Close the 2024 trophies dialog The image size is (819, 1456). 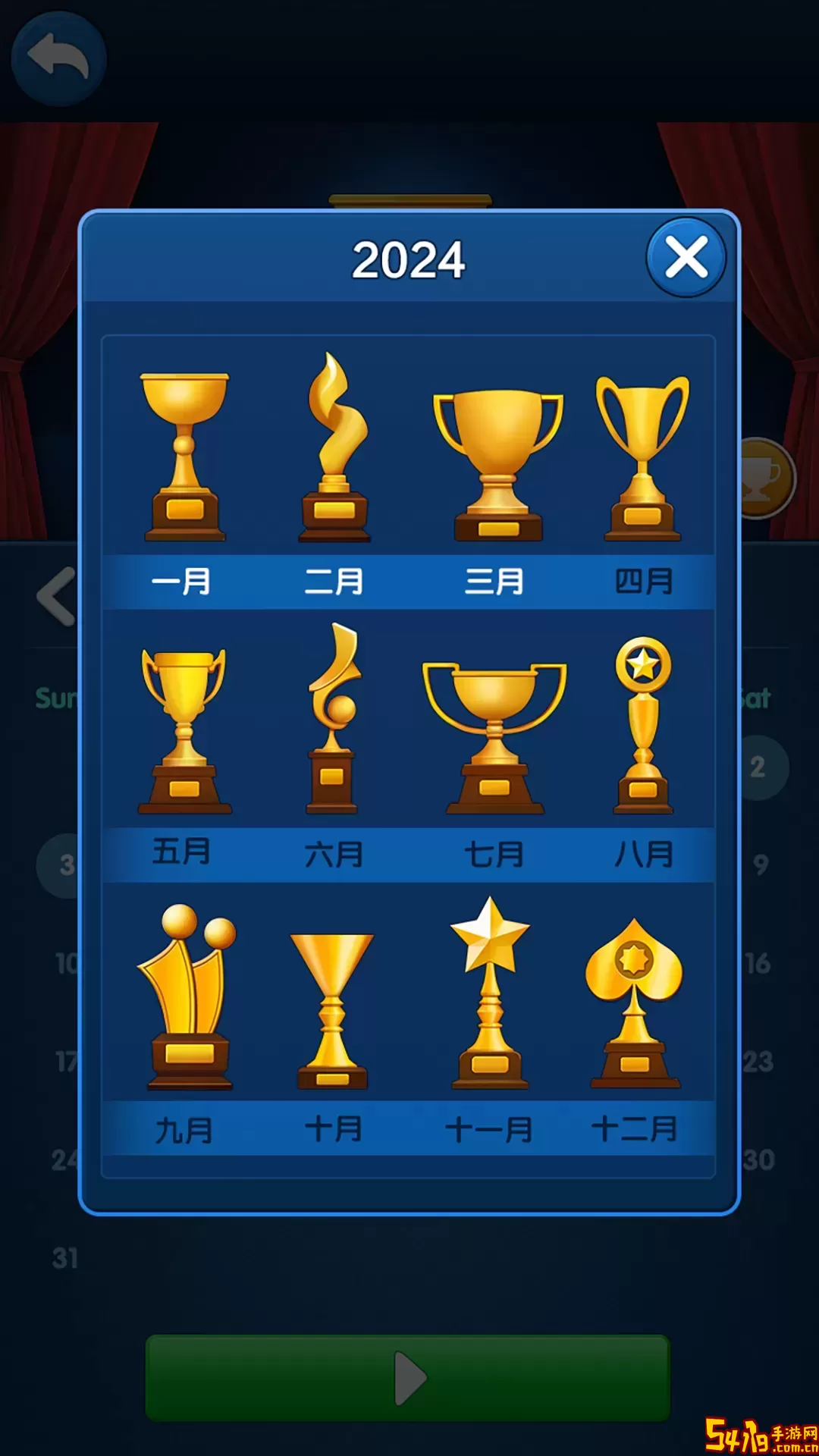pyautogui.click(x=686, y=258)
